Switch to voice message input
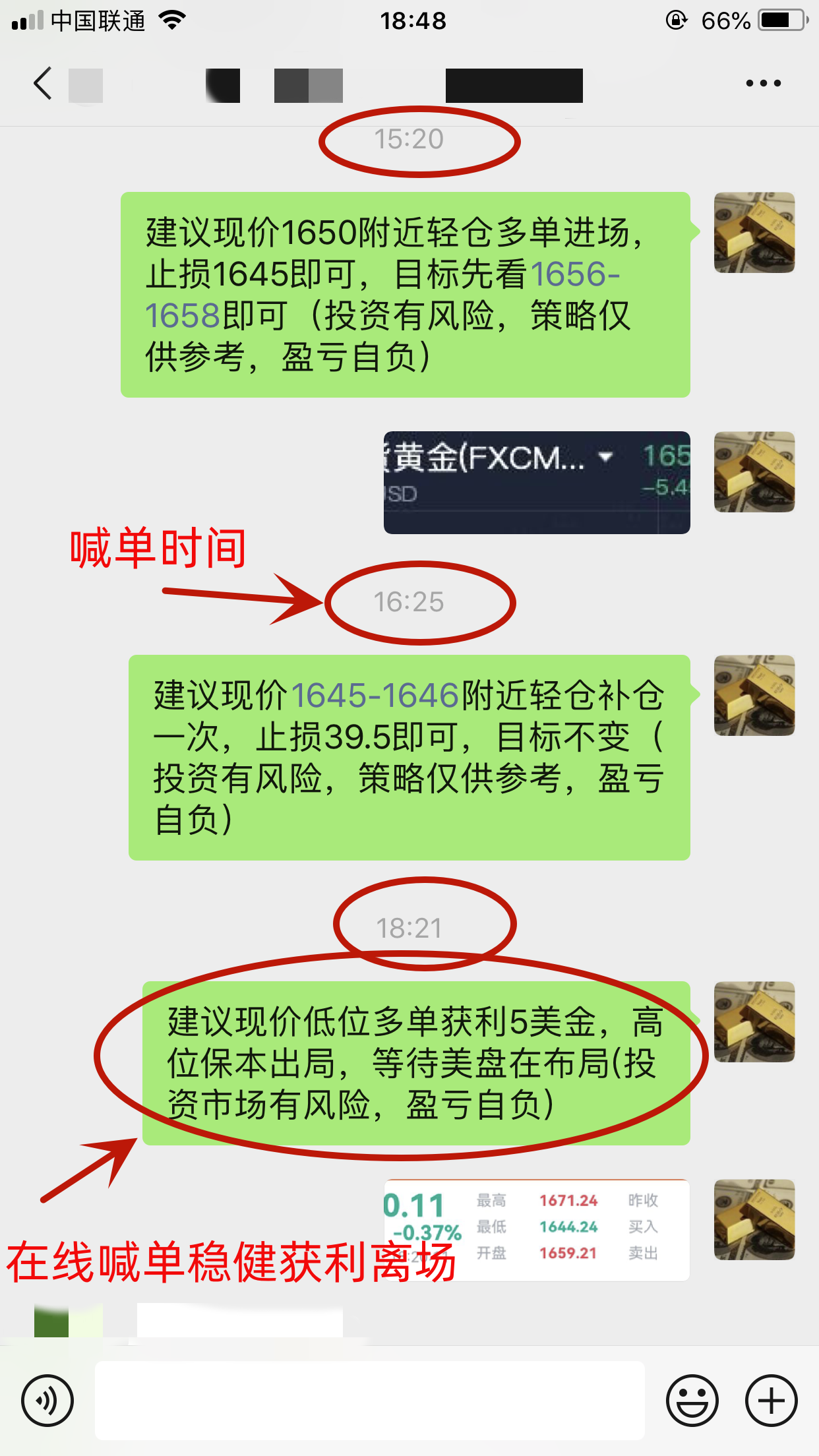Viewport: 819px width, 1456px height. pos(47,1401)
